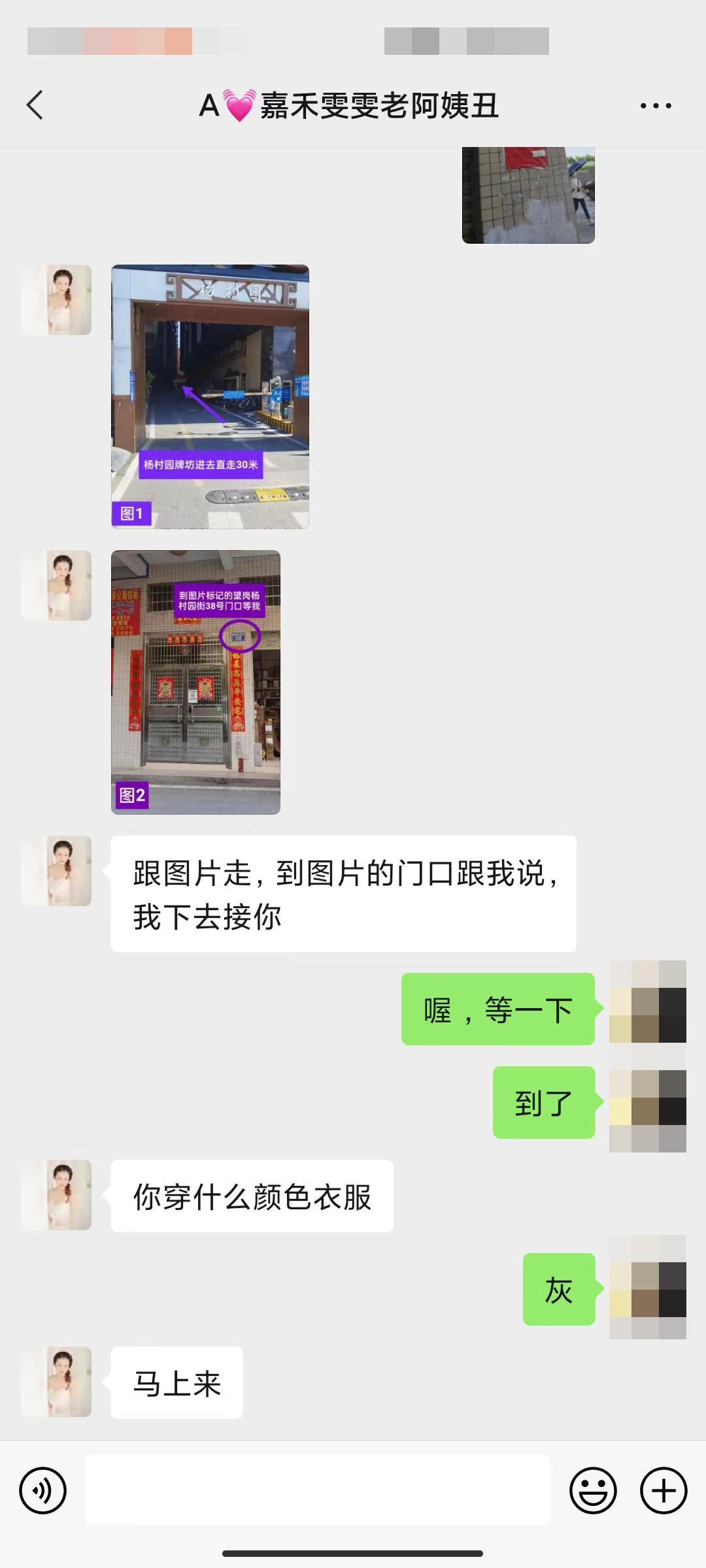
Task: Open the image labeled 图1
Action: pyautogui.click(x=210, y=397)
